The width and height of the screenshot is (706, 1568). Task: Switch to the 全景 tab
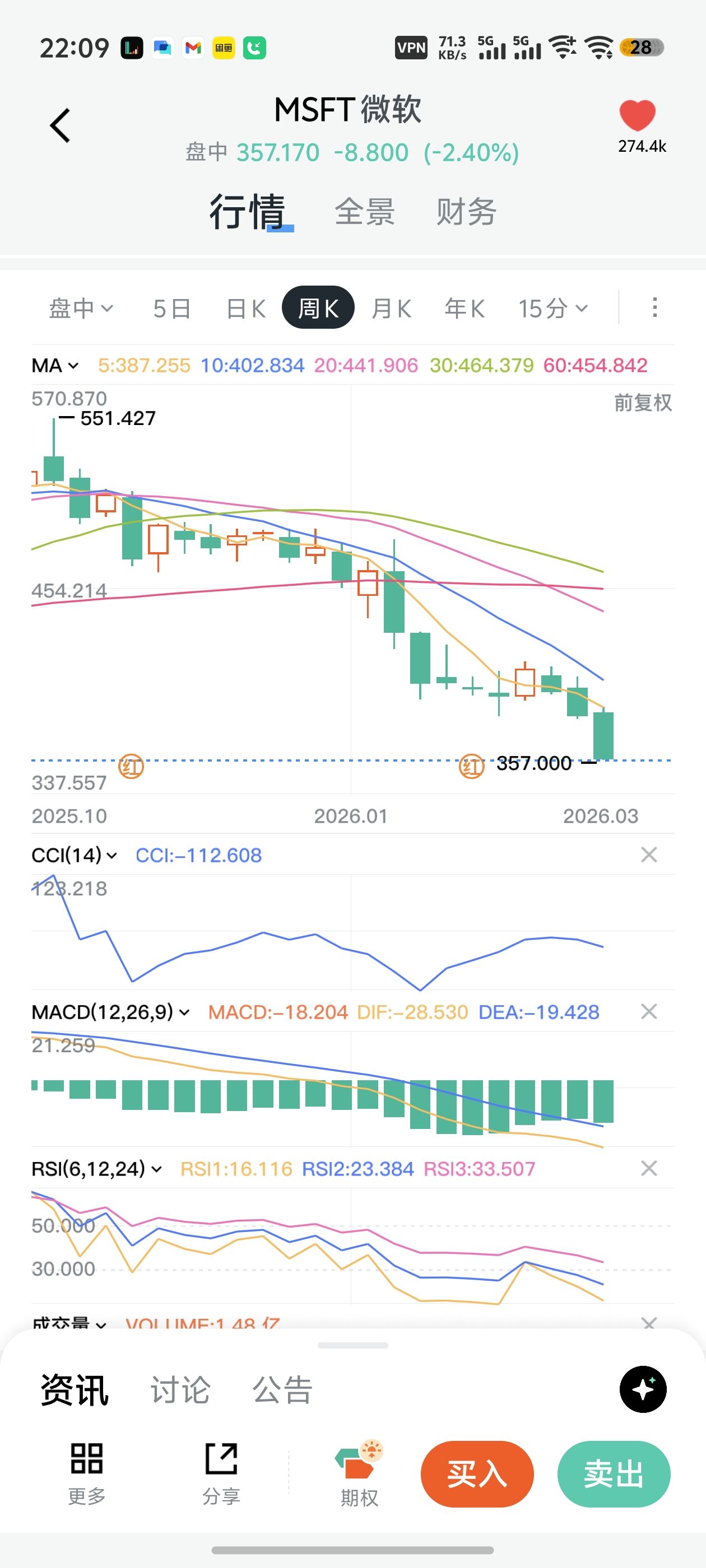[364, 212]
